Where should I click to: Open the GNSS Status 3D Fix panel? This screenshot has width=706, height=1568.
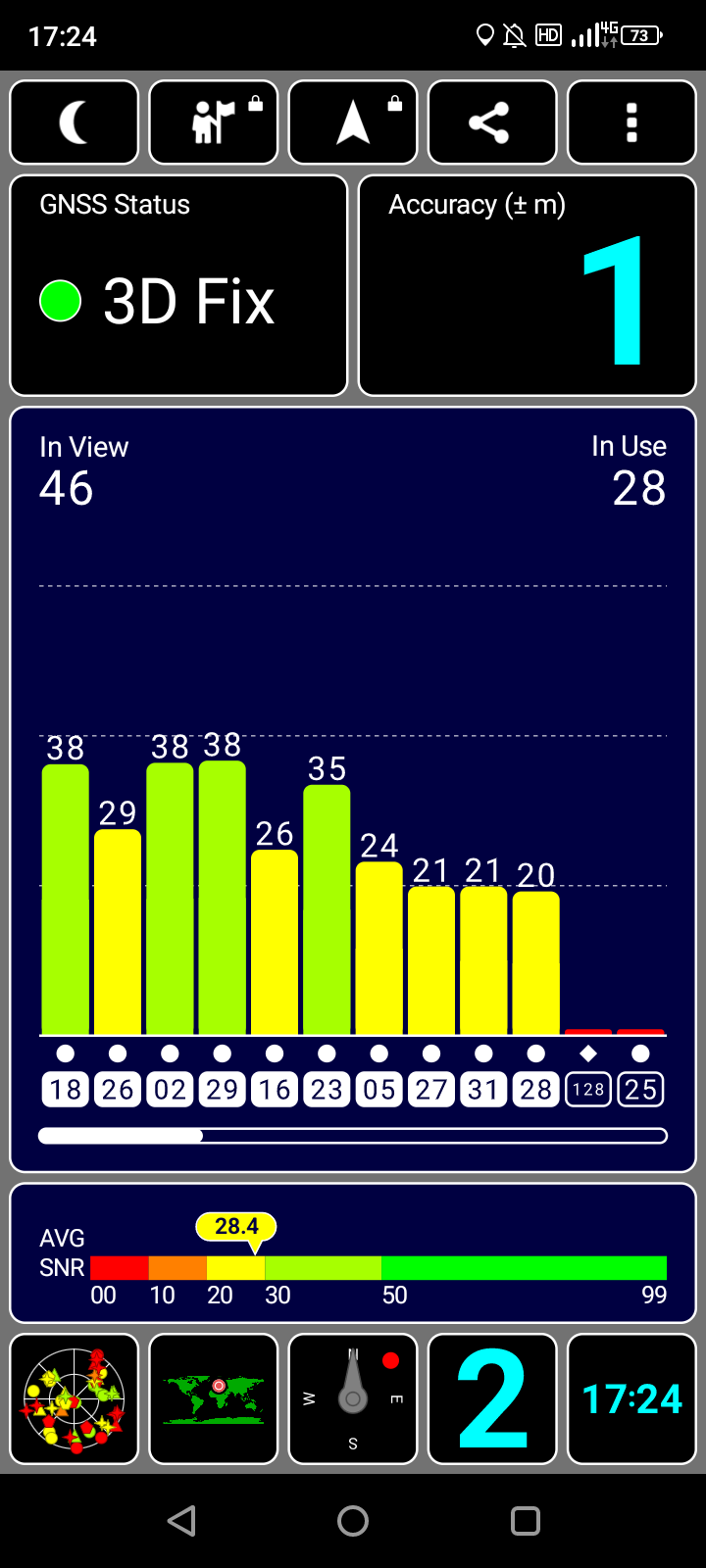178,285
